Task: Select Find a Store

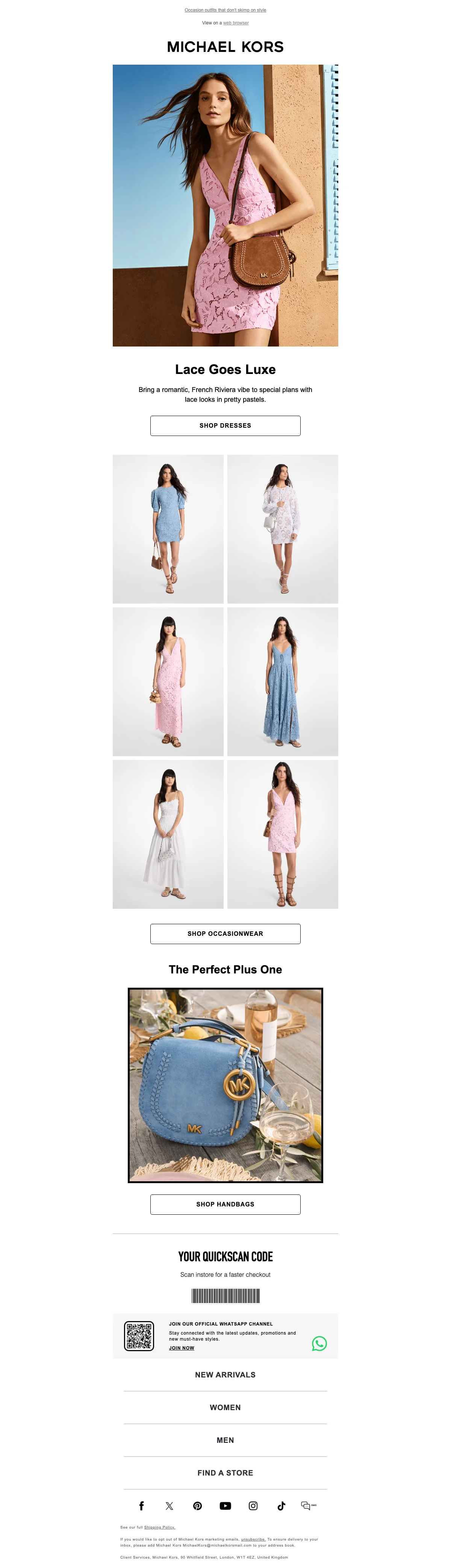Action: point(225,1473)
